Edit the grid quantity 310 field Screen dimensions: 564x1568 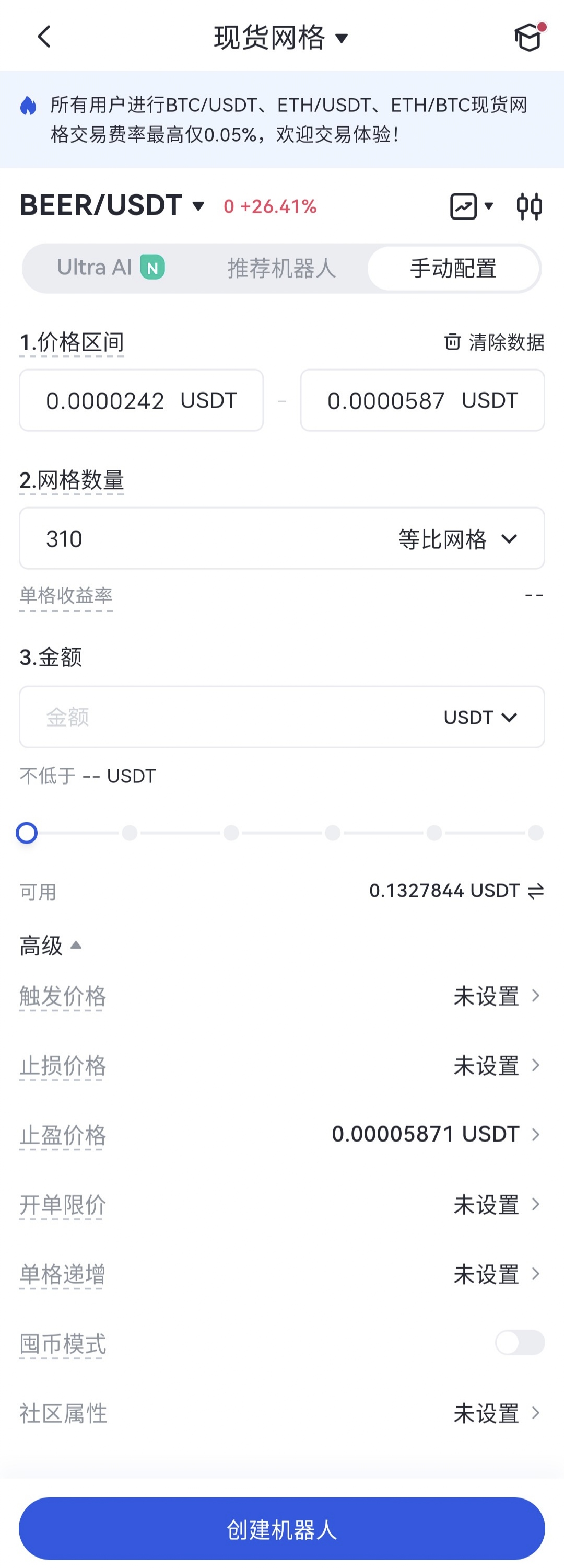(183, 539)
